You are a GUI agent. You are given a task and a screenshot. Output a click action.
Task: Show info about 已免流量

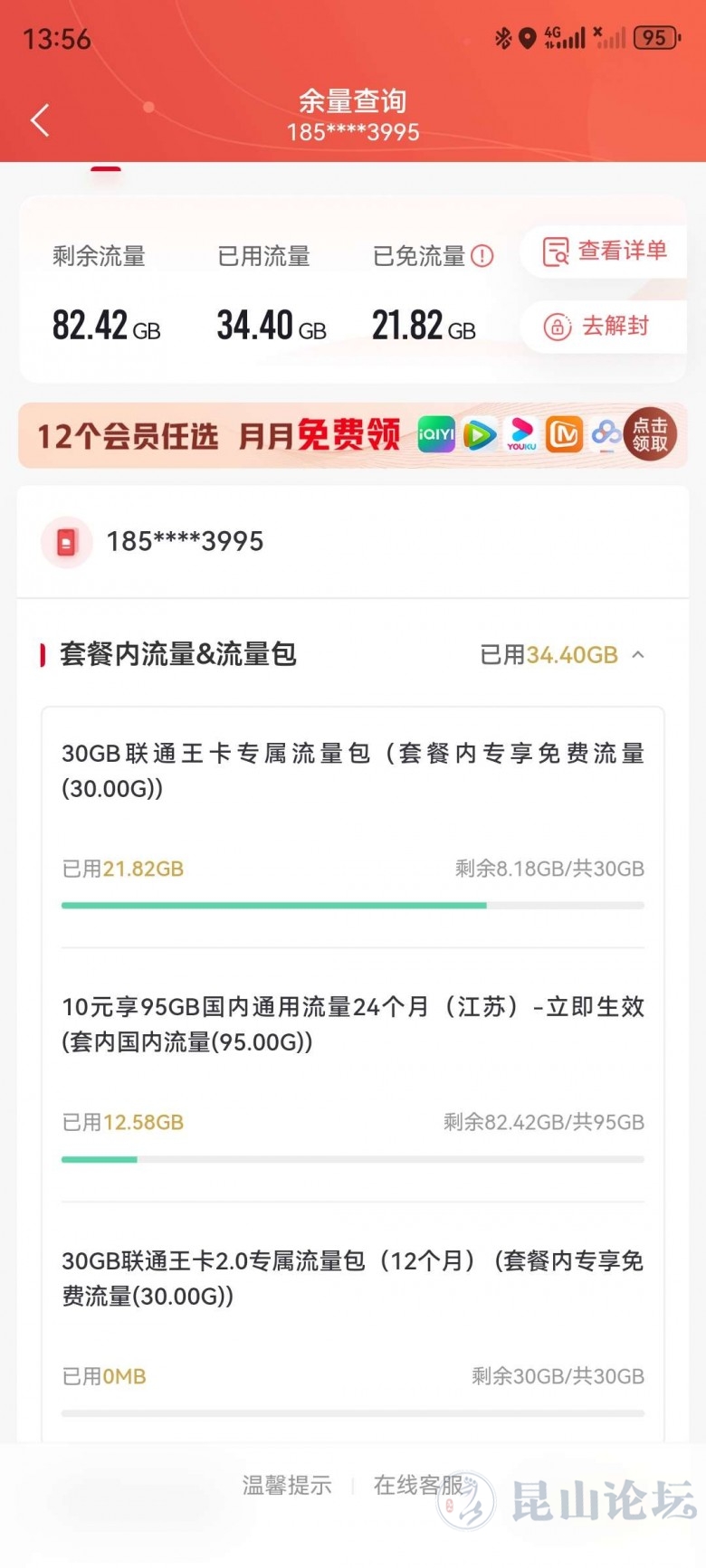(483, 257)
